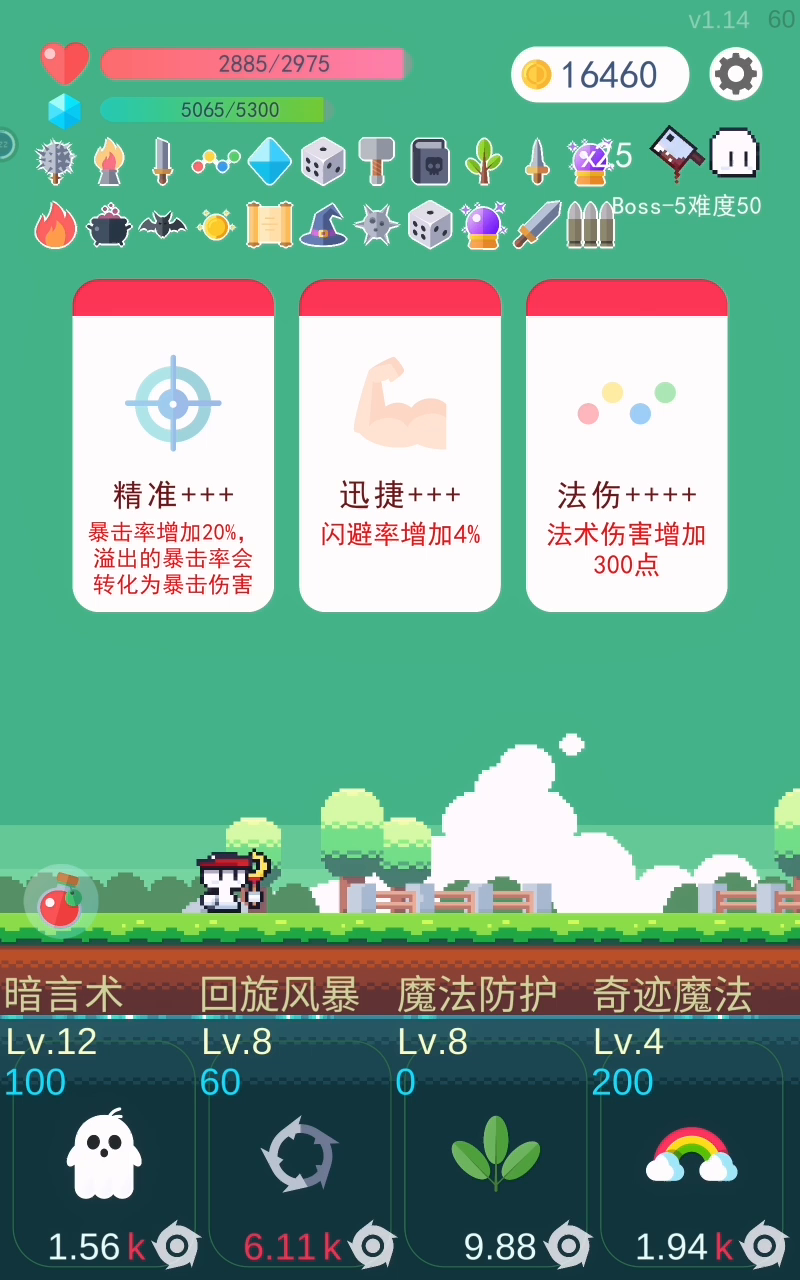Open the settings gear
The height and width of the screenshot is (1280, 800).
pos(736,74)
